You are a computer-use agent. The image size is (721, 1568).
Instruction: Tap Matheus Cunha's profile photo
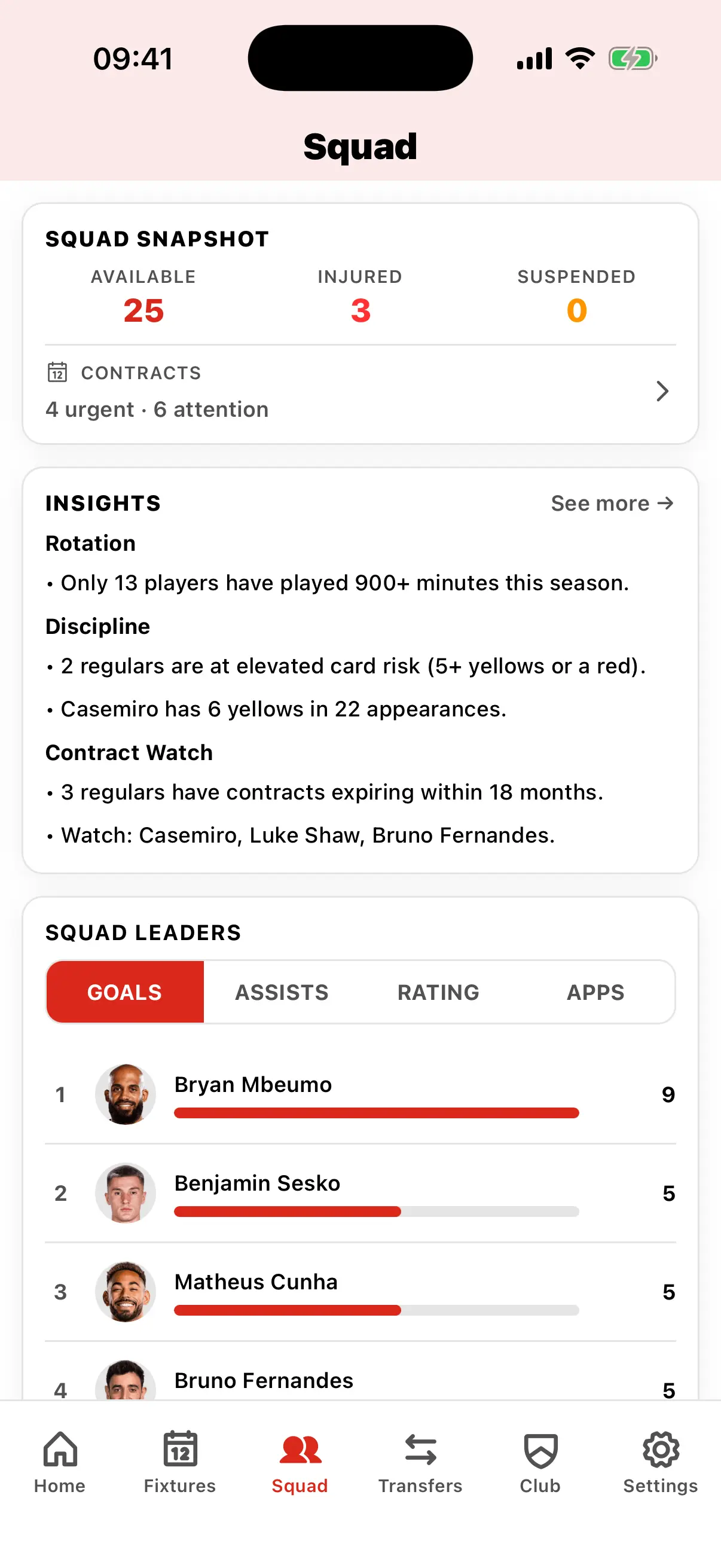tap(126, 1292)
